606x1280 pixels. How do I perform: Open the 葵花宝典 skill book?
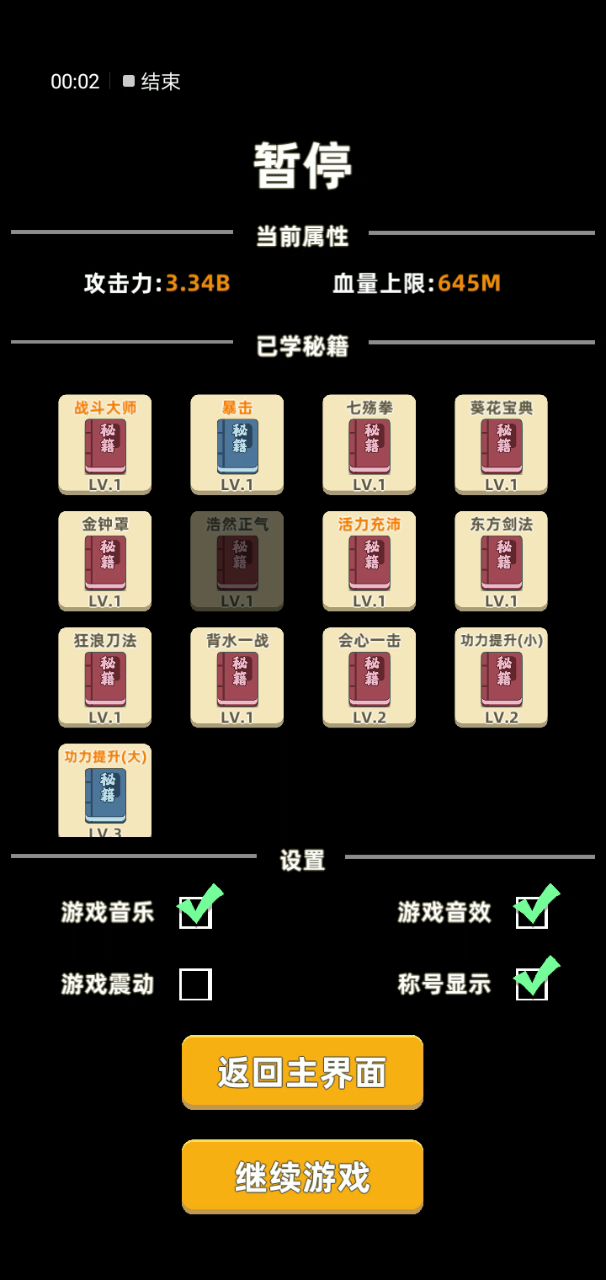tap(501, 444)
